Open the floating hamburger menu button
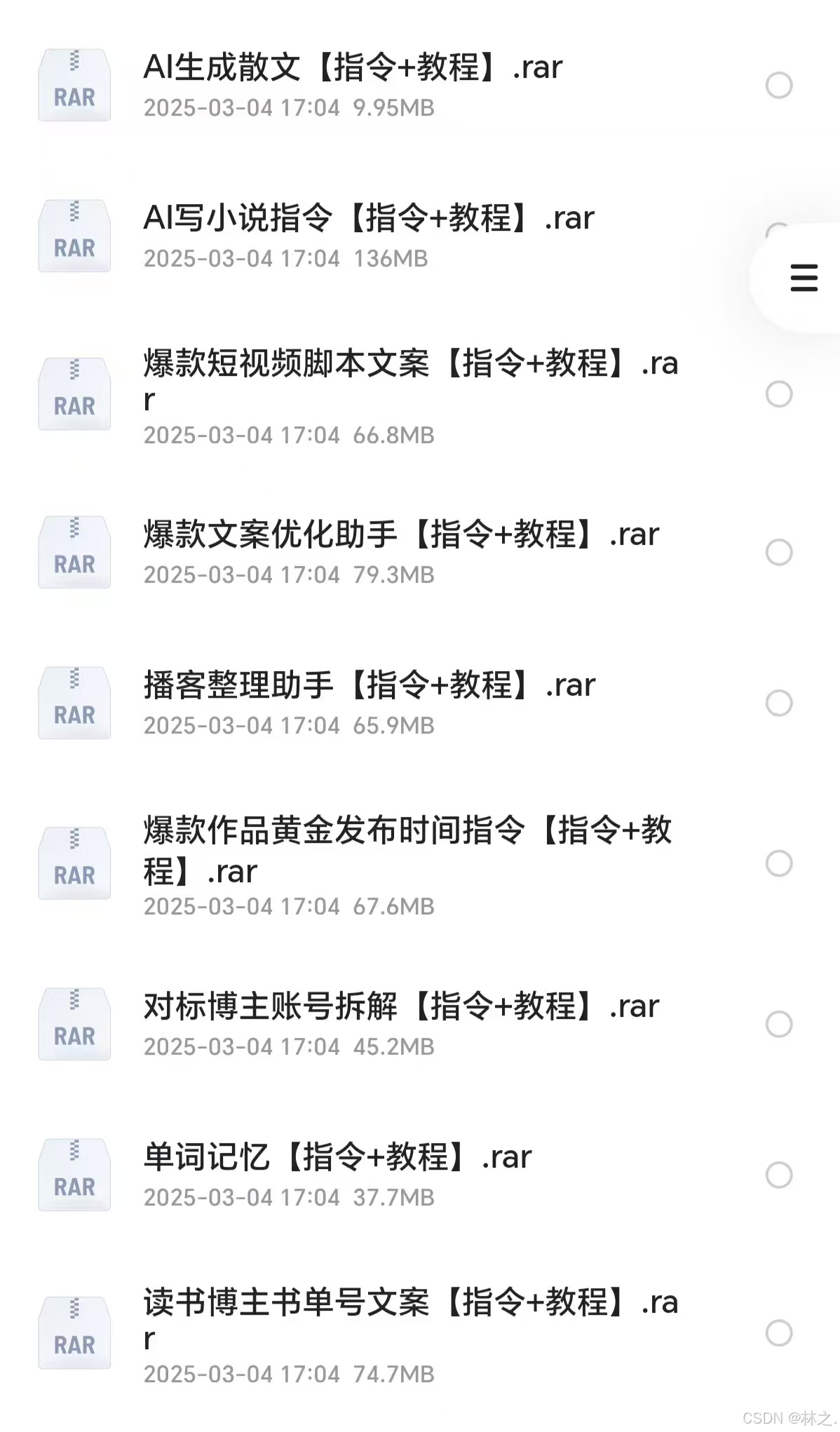The image size is (840, 1432). click(x=804, y=278)
